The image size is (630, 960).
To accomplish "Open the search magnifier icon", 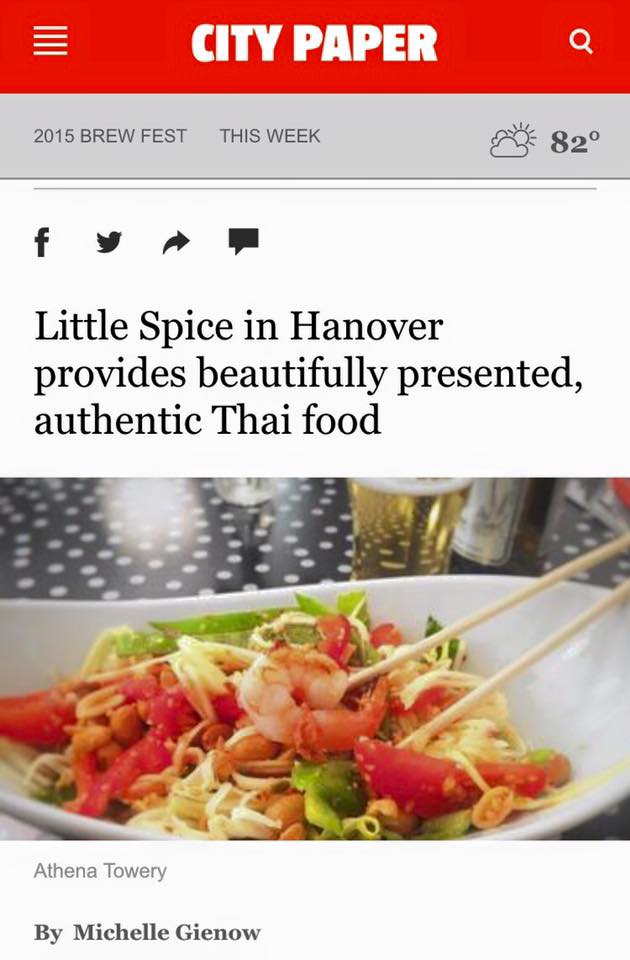I will pyautogui.click(x=580, y=42).
